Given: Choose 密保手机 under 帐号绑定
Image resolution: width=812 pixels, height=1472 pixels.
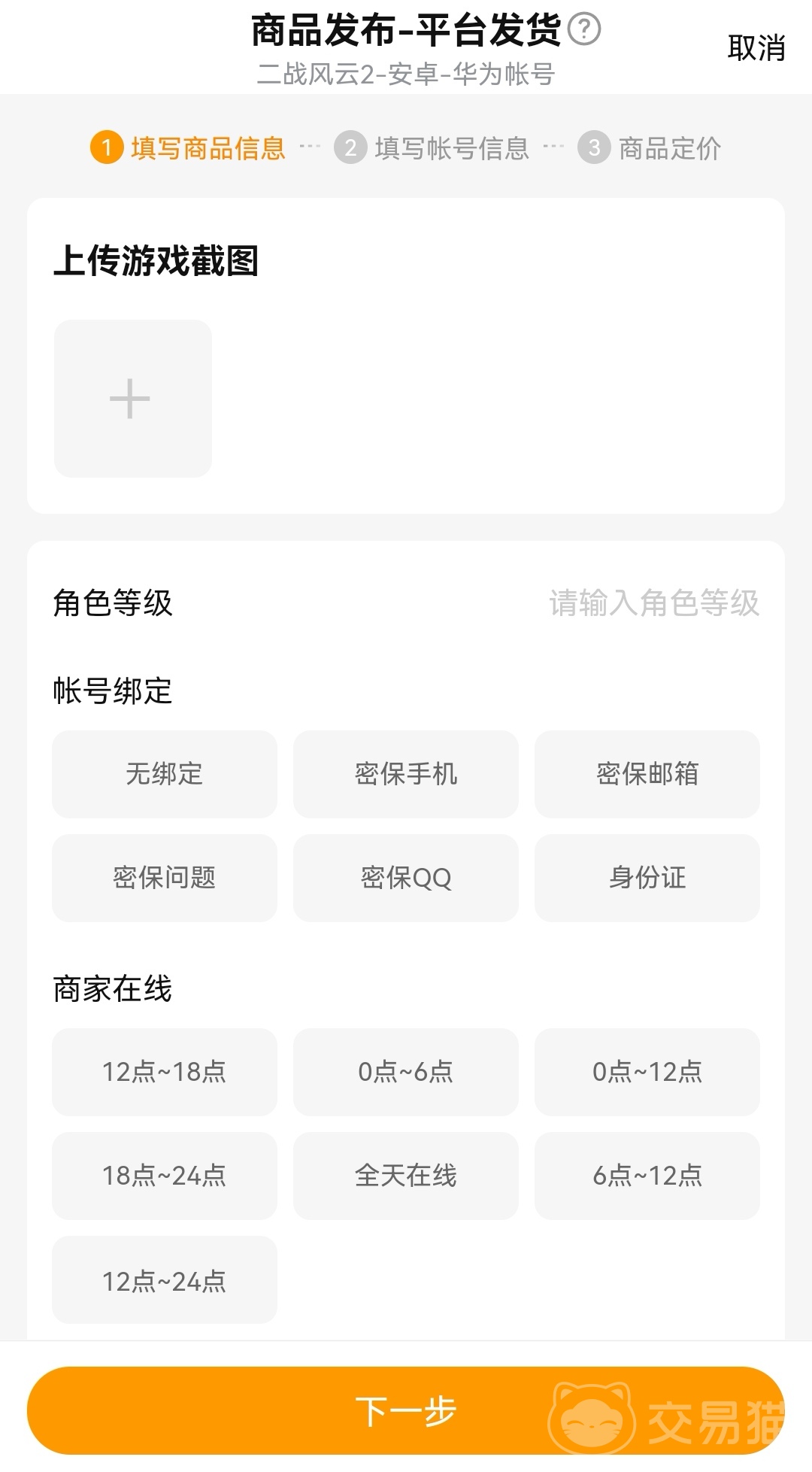Looking at the screenshot, I should 406,774.
